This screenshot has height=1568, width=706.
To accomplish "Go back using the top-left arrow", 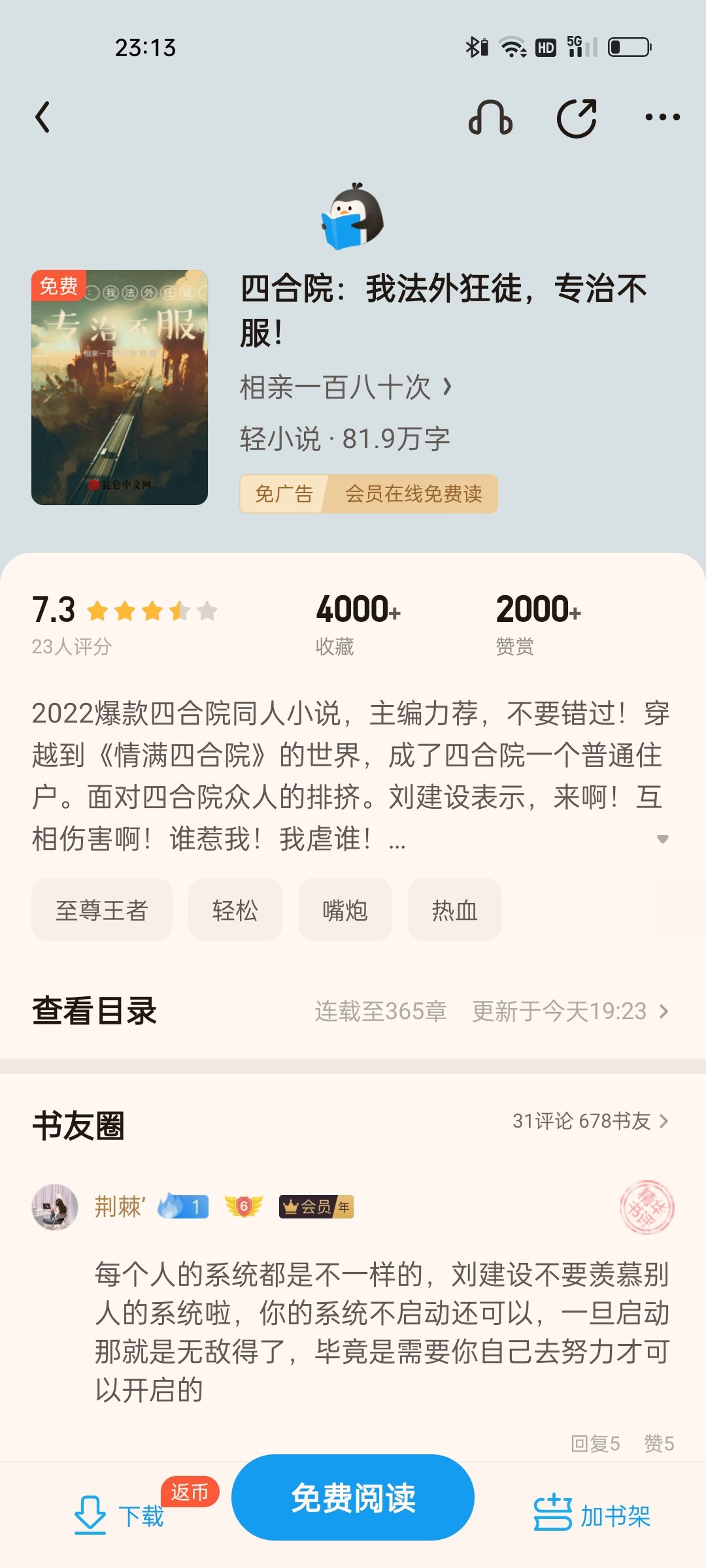I will (x=43, y=118).
